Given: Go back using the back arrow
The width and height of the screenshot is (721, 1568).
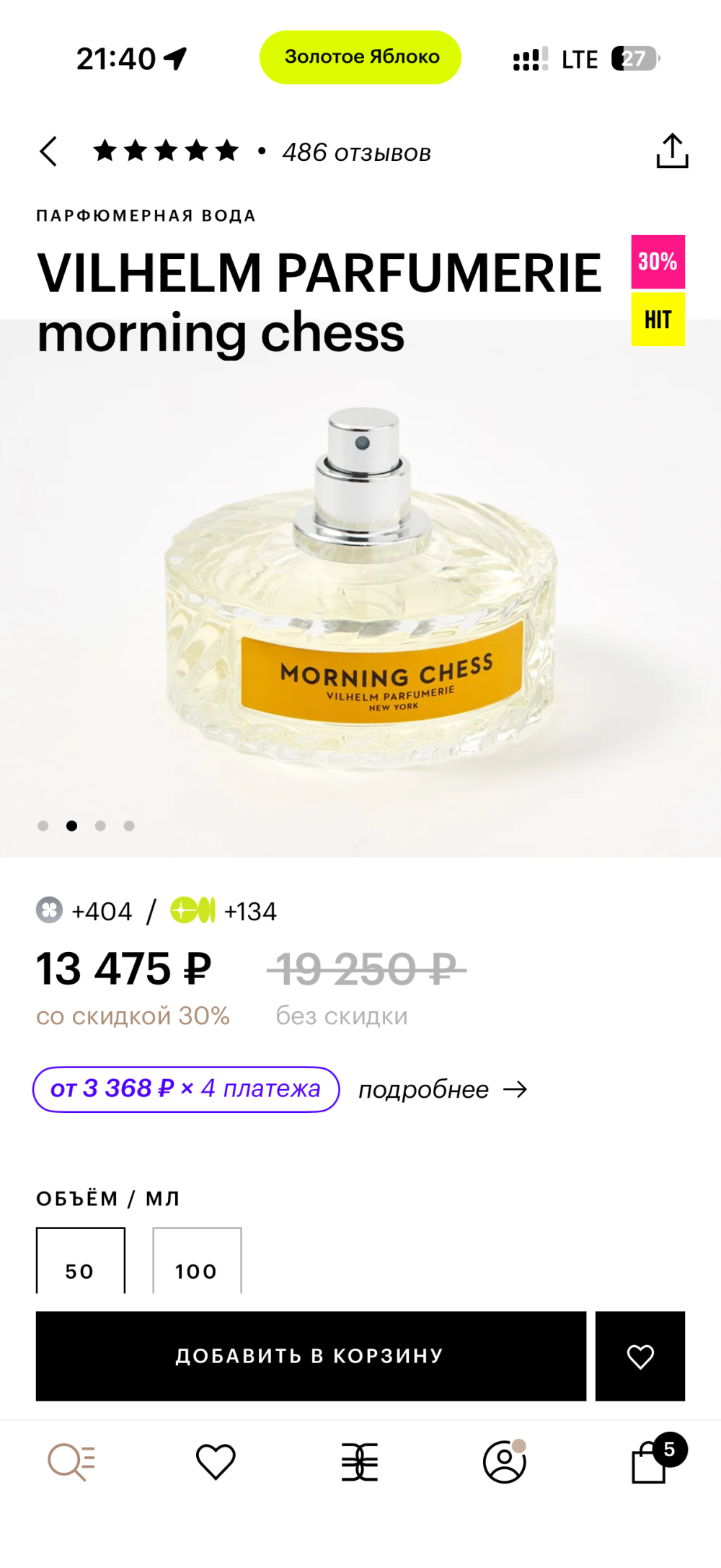Looking at the screenshot, I should pyautogui.click(x=47, y=151).
